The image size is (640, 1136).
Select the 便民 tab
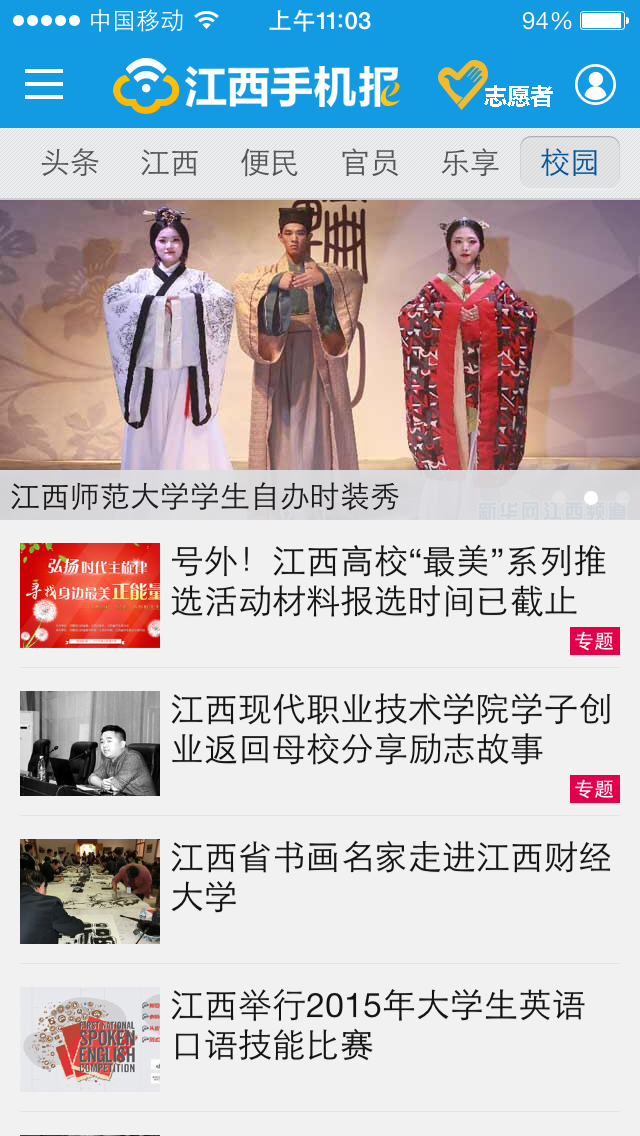click(269, 162)
